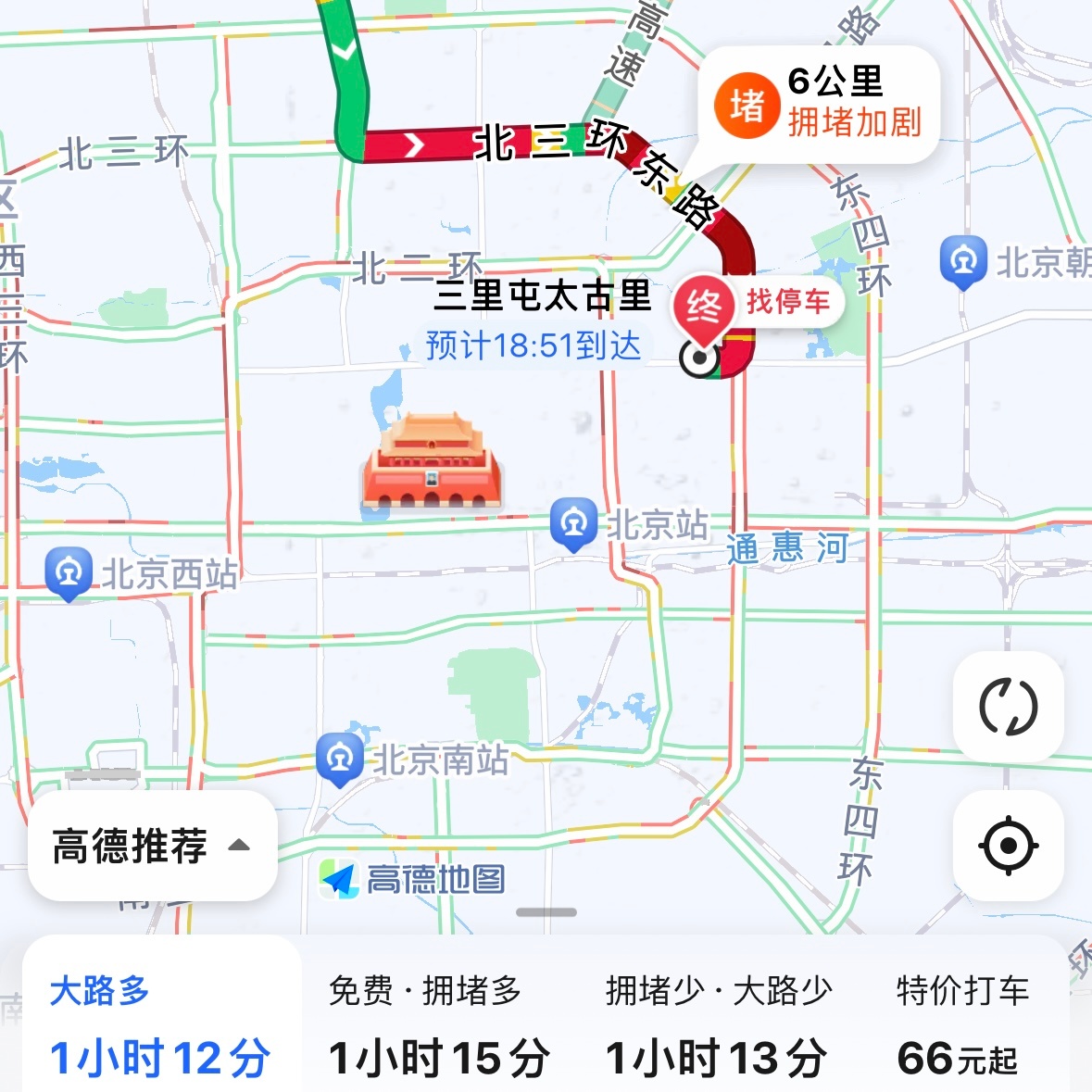Tap 找停车 to find parking near destination
The height and width of the screenshot is (1092, 1092).
coord(787,302)
